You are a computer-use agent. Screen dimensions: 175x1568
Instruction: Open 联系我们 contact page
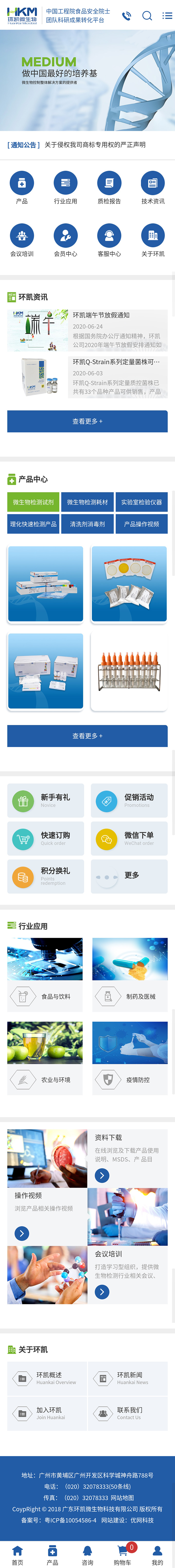128,1413
